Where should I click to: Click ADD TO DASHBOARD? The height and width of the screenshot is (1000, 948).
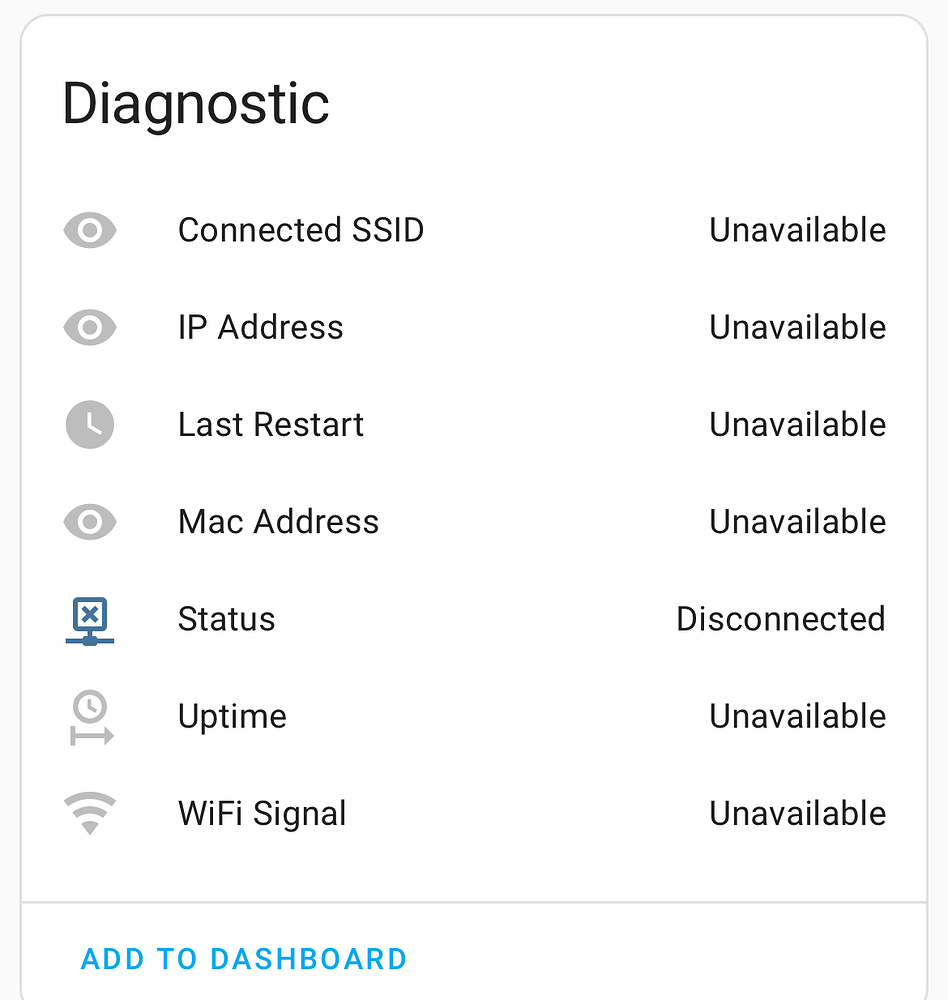coord(243,958)
